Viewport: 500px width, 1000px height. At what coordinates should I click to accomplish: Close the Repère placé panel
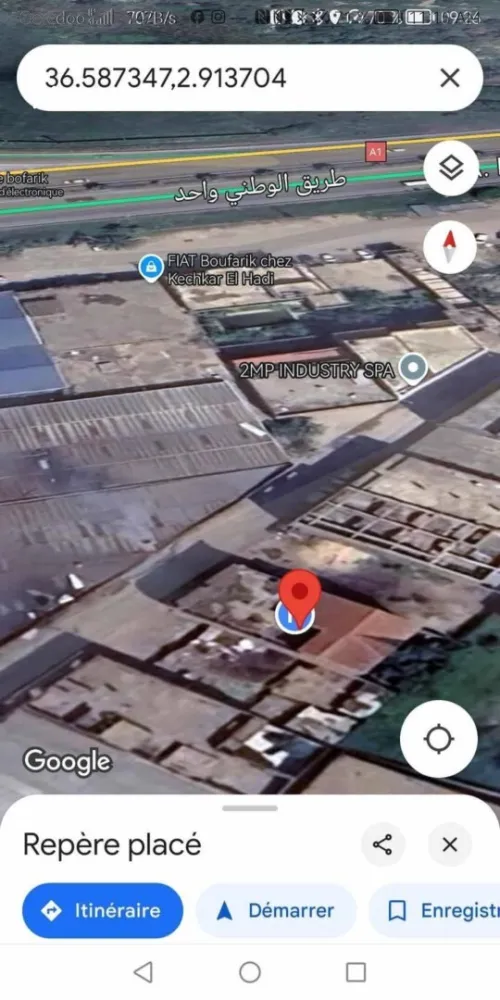[x=450, y=845]
